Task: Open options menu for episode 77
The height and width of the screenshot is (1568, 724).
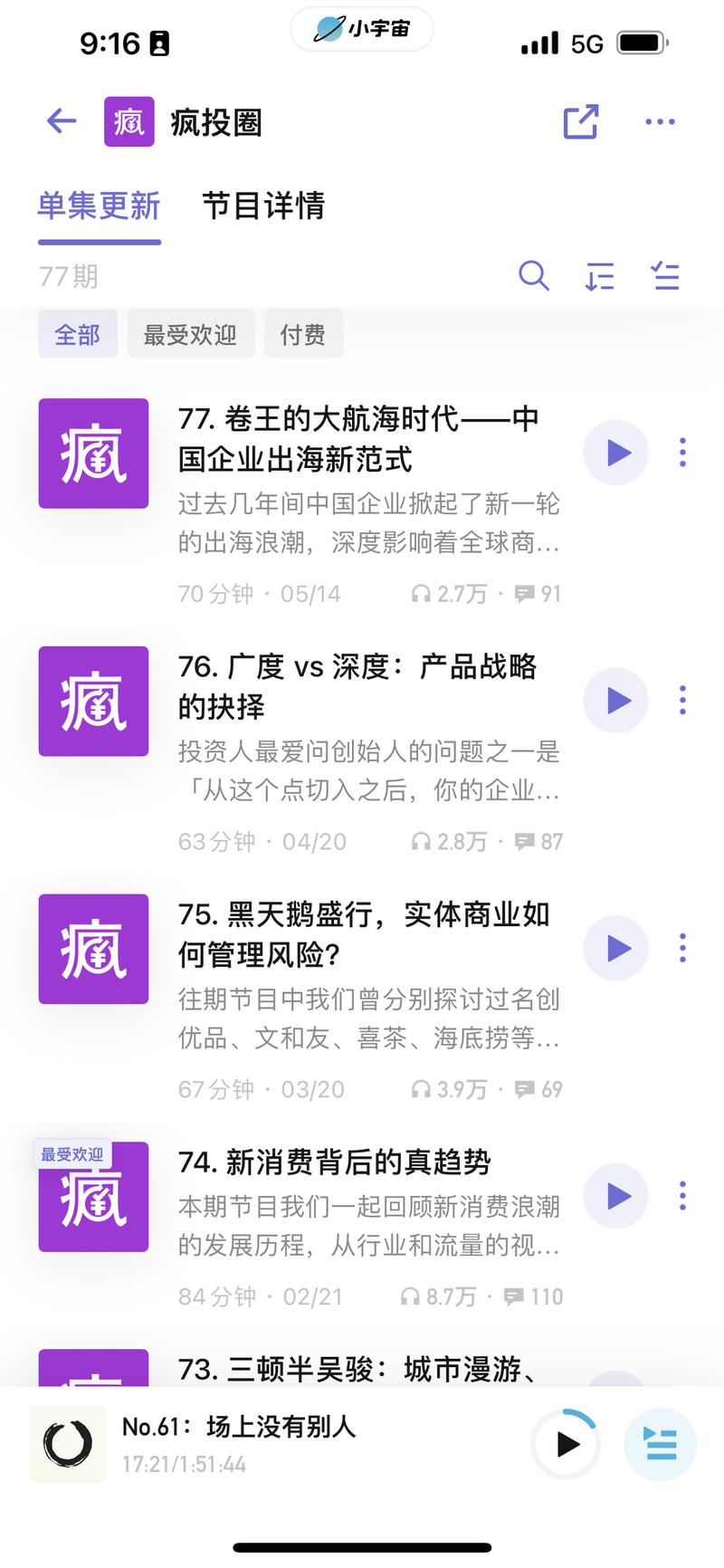Action: click(x=682, y=453)
